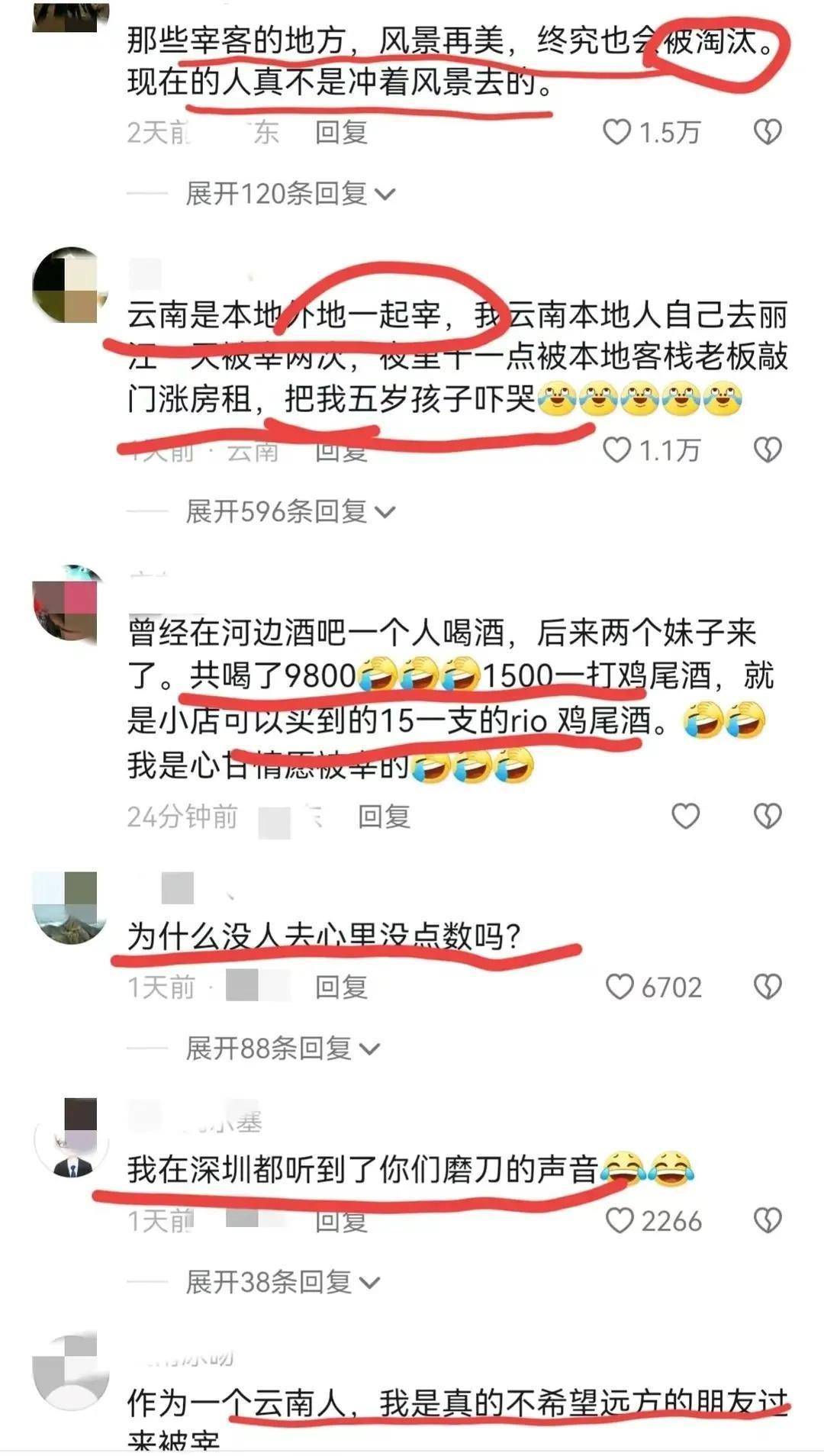The image size is (824, 1456).
Task: Like the 河边酒吧 cocktail comment
Action: (x=685, y=817)
